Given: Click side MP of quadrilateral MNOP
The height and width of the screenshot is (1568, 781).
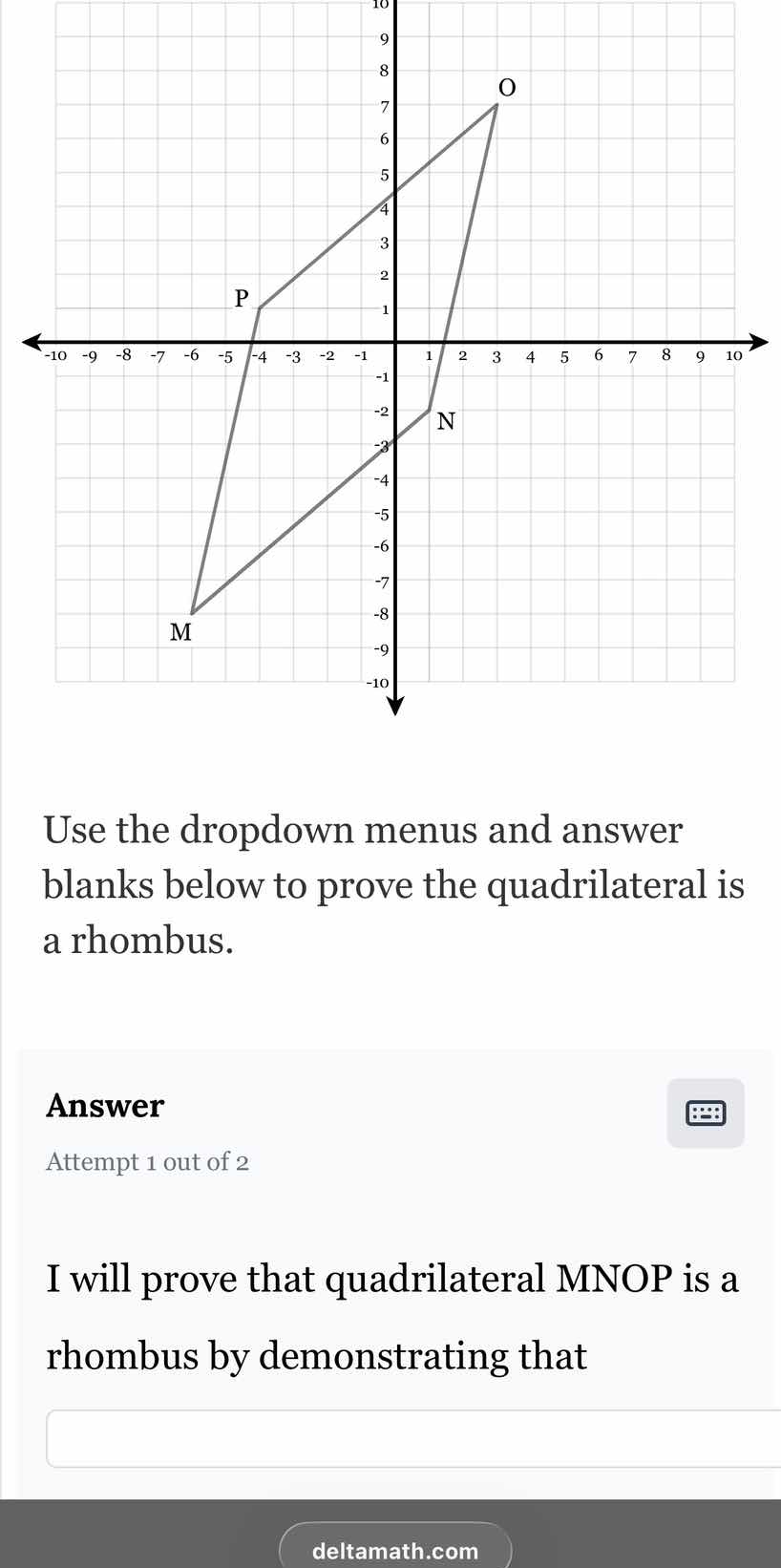Looking at the screenshot, I should (227, 458).
